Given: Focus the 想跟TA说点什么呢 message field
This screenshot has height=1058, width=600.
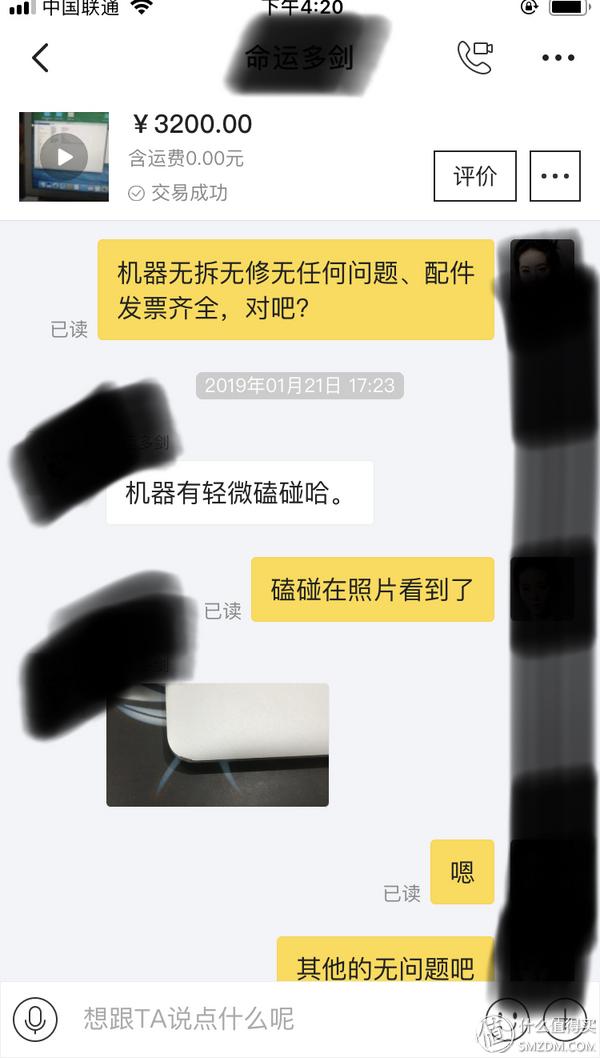Looking at the screenshot, I should pyautogui.click(x=270, y=1019).
